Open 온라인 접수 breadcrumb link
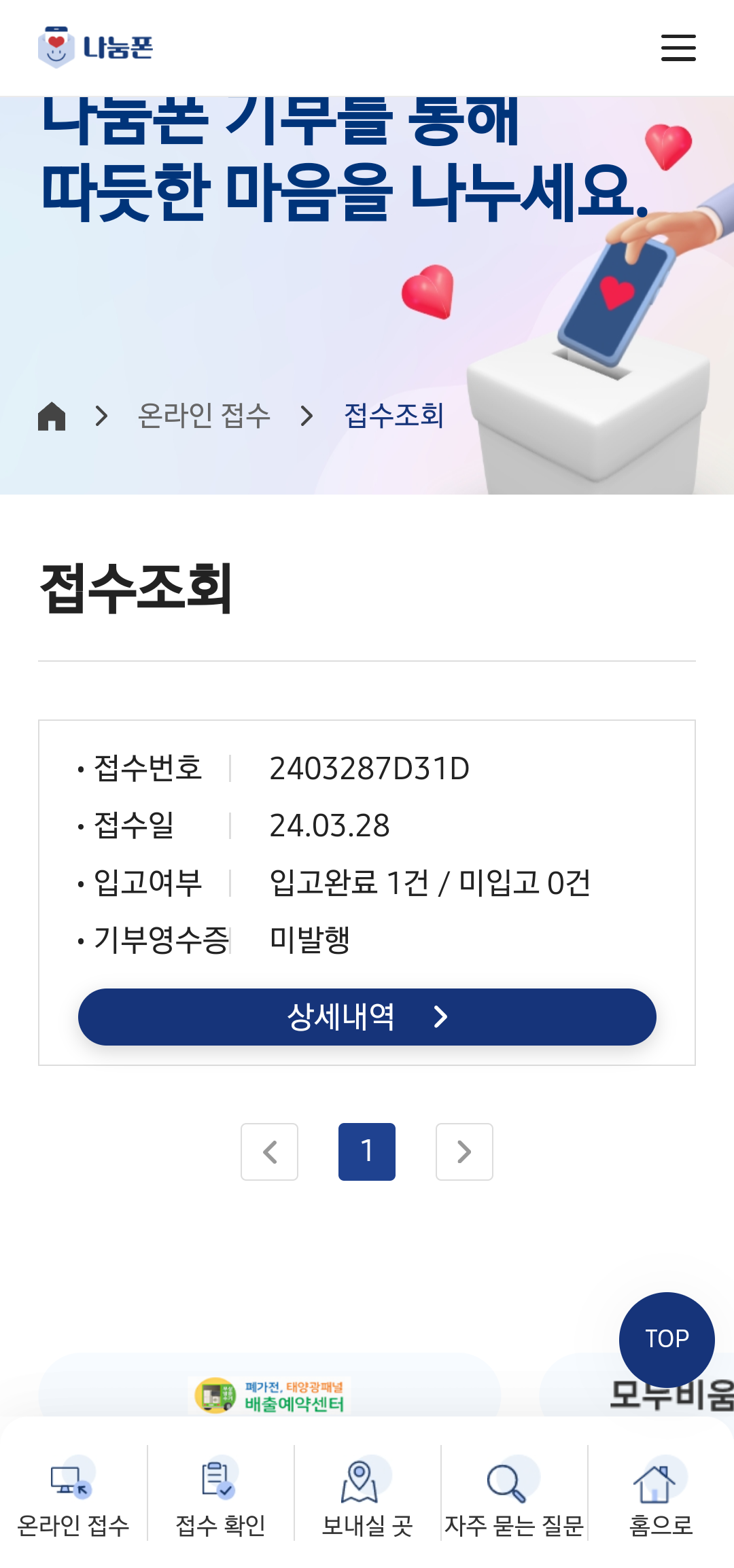 [204, 416]
